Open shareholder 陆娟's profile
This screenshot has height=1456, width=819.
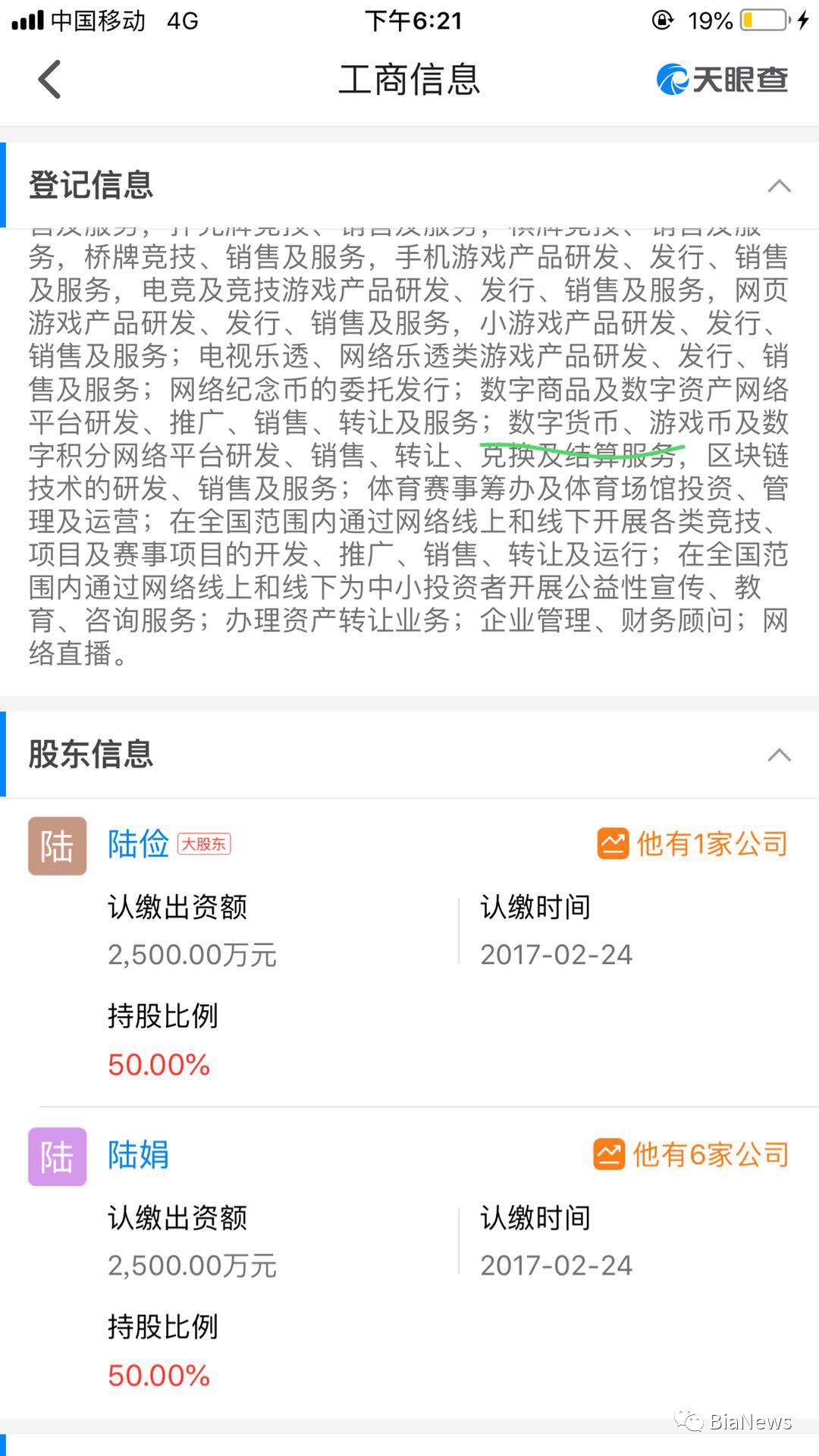[x=138, y=1155]
